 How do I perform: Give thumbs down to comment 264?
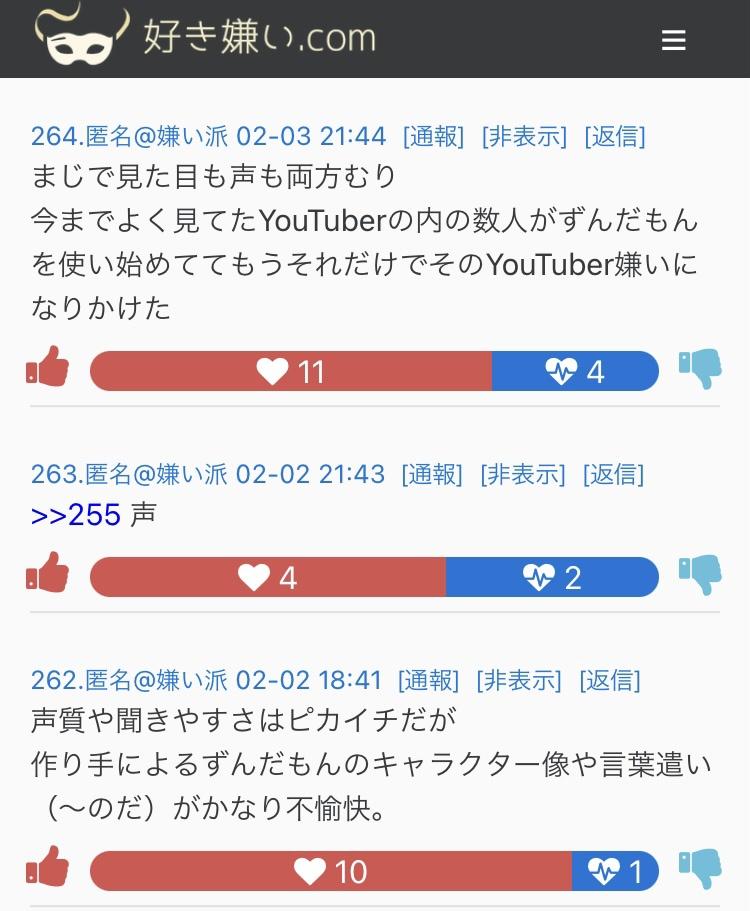[699, 368]
